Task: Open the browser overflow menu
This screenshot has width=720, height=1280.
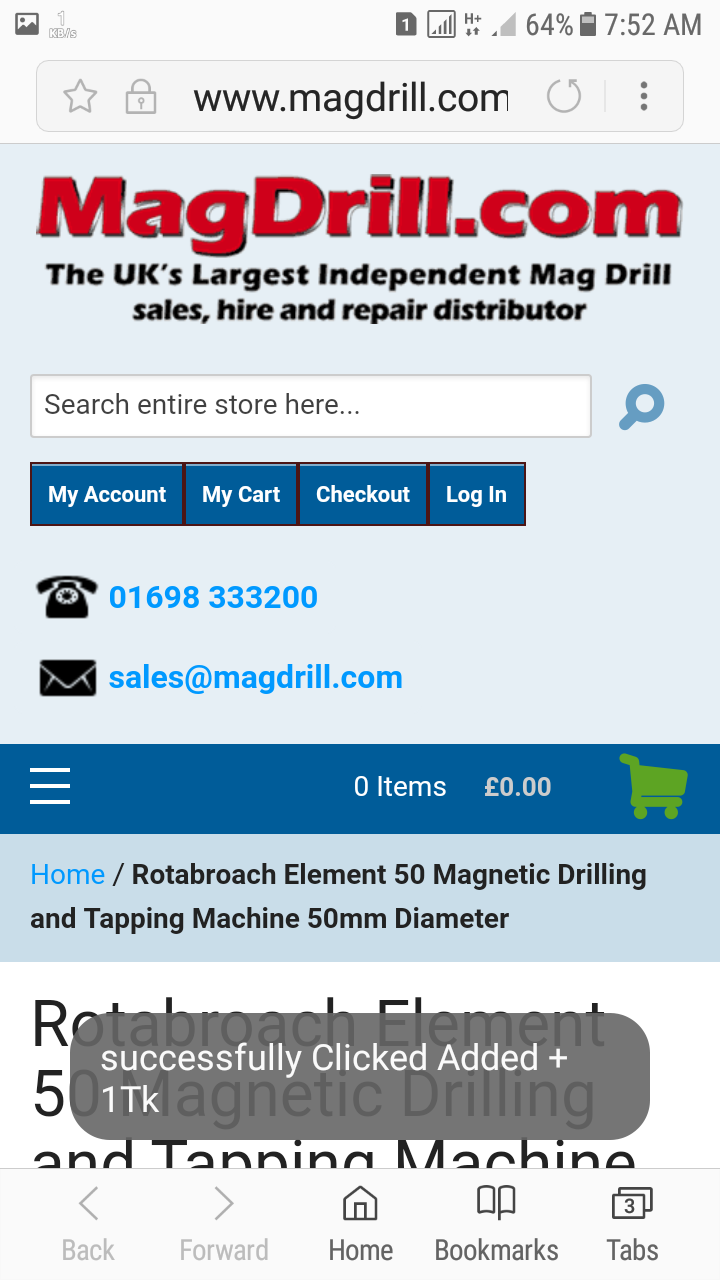Action: pos(644,97)
